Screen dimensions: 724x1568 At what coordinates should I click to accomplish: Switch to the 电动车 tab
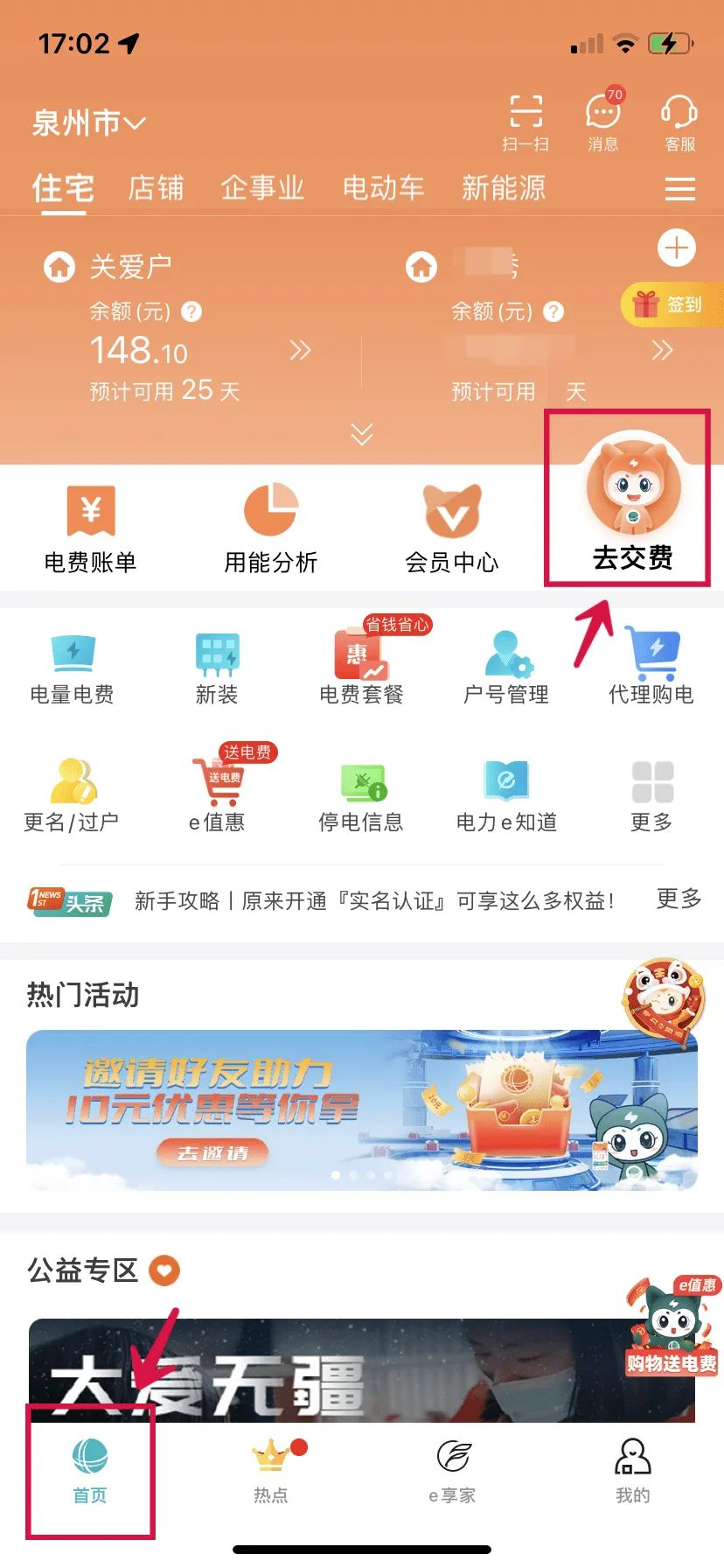click(383, 188)
